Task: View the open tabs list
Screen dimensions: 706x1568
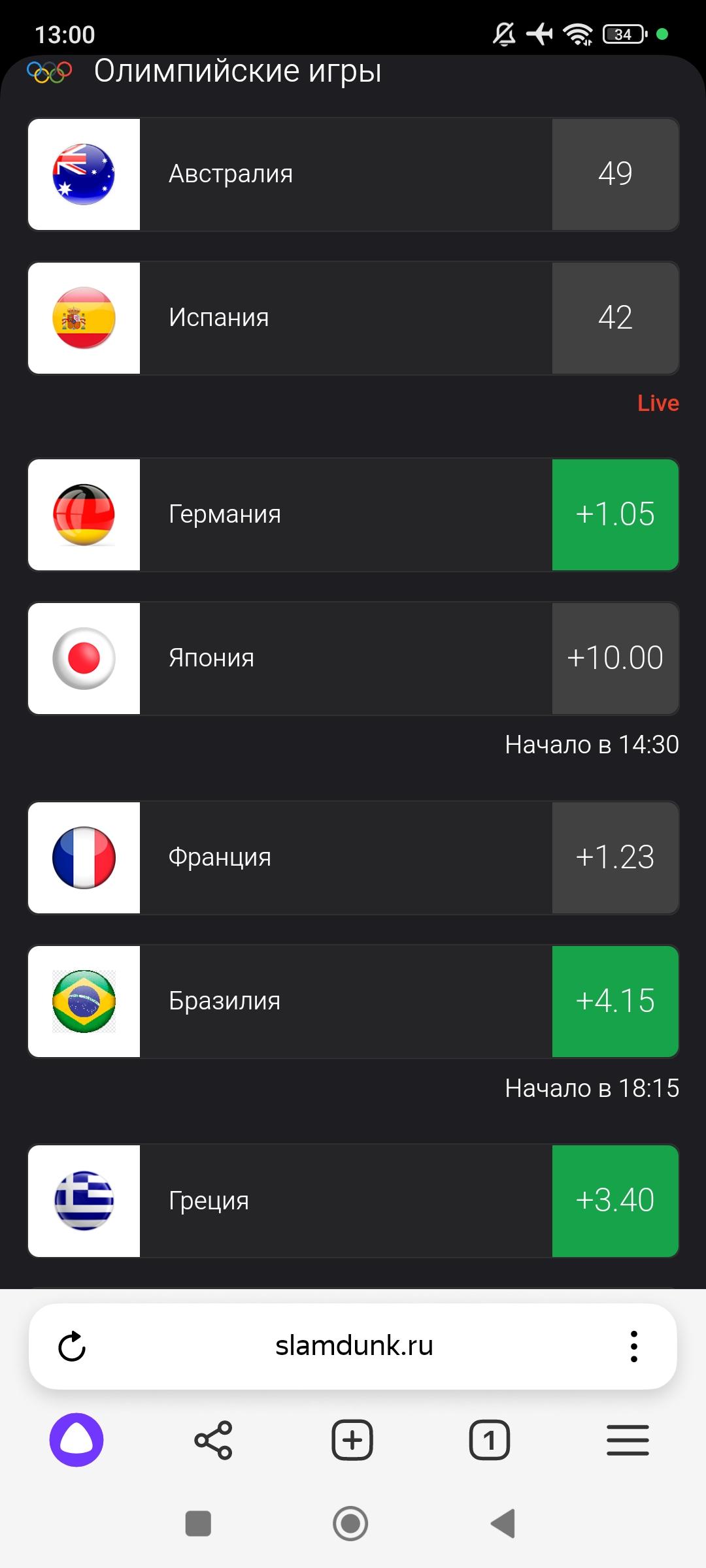Action: click(490, 1440)
